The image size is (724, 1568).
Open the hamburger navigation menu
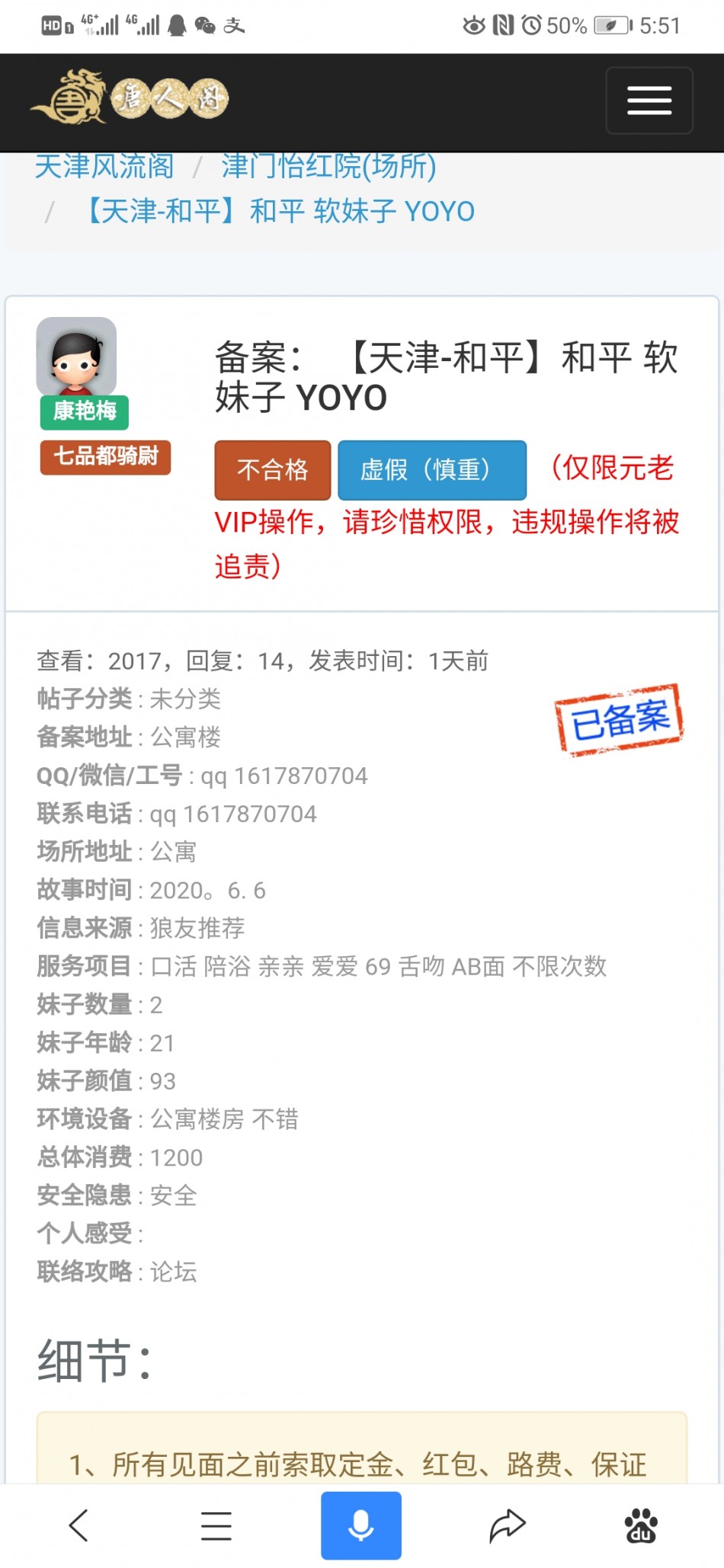(x=649, y=101)
